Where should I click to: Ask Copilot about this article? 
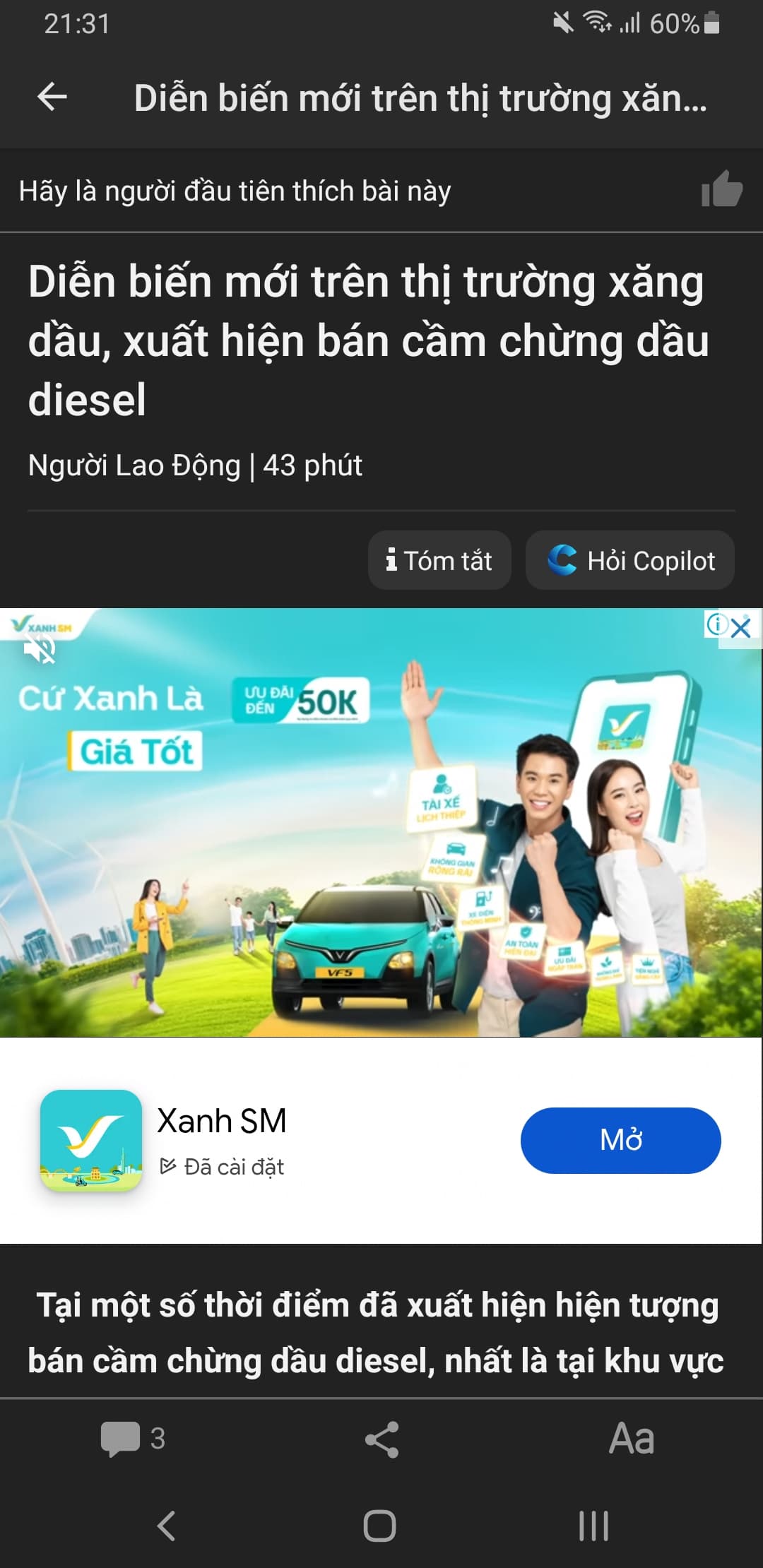pyautogui.click(x=630, y=560)
